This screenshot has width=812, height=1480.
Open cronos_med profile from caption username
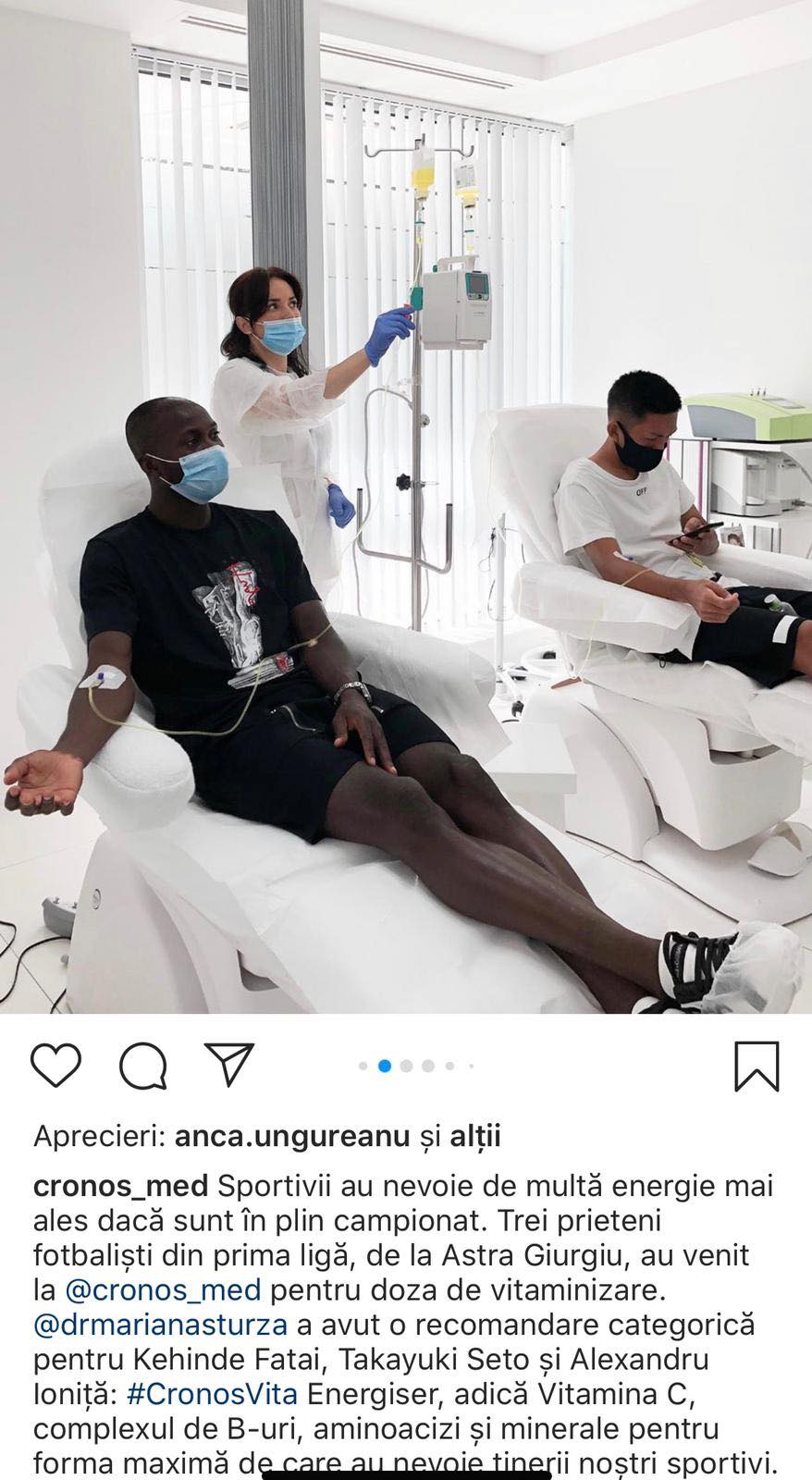click(121, 1186)
